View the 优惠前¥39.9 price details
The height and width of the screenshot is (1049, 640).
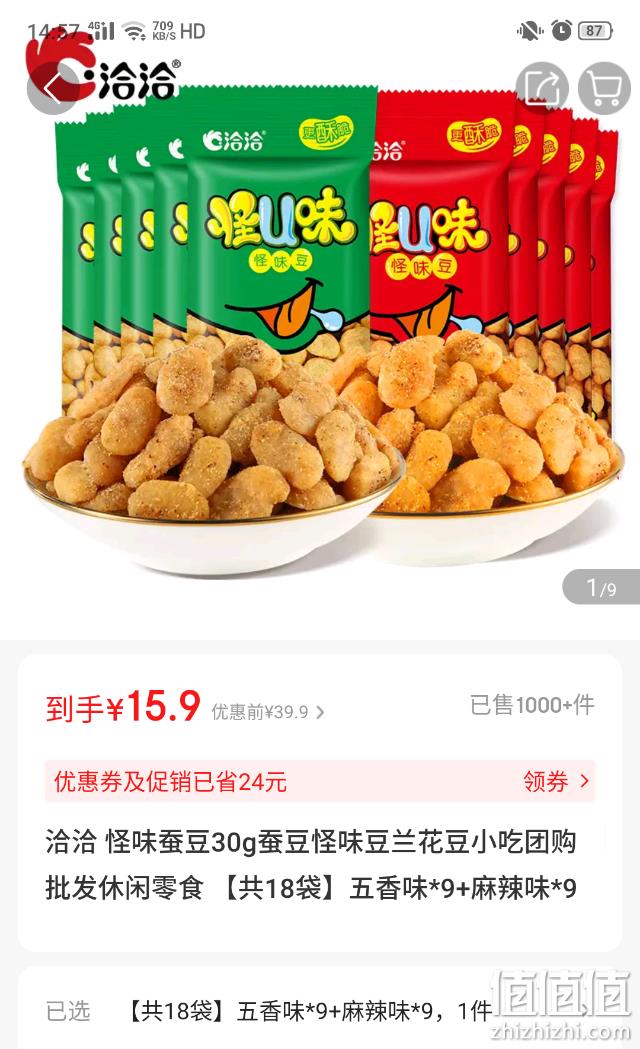coord(268,712)
